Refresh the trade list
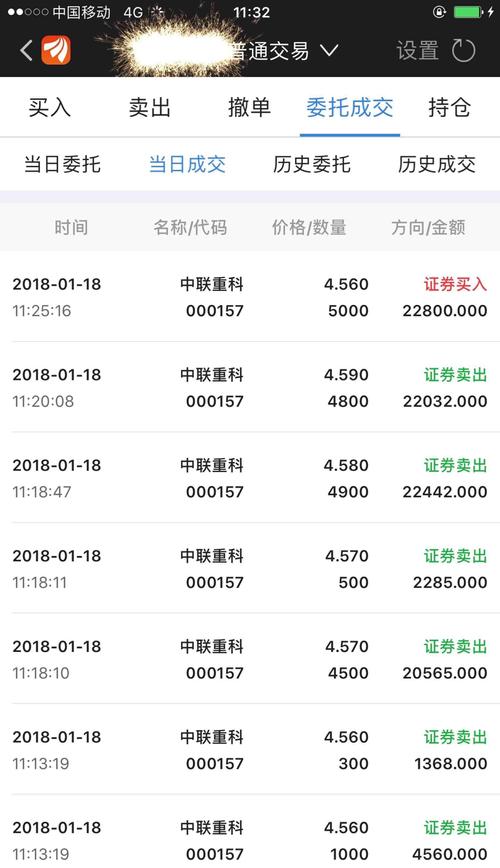 click(x=463, y=50)
